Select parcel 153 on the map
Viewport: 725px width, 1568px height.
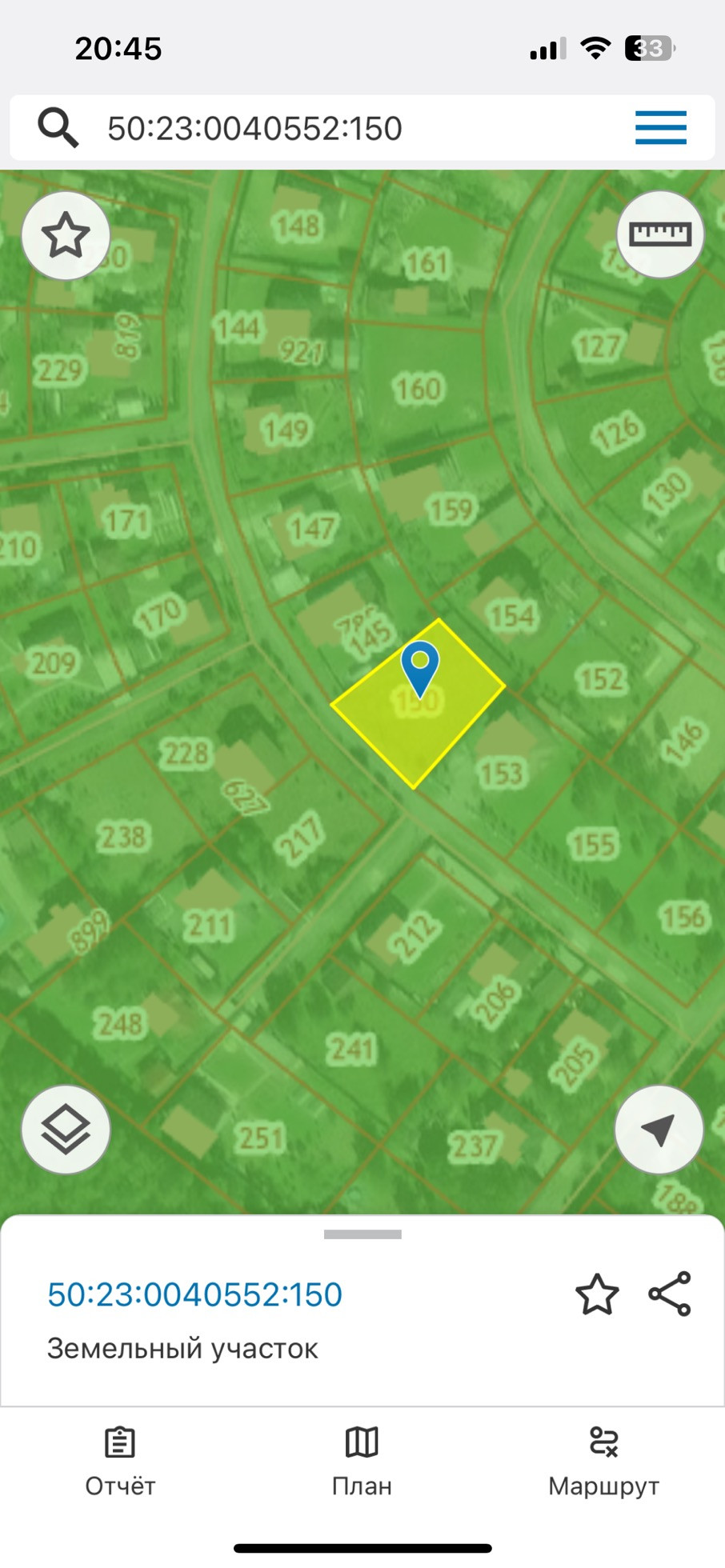tap(503, 774)
